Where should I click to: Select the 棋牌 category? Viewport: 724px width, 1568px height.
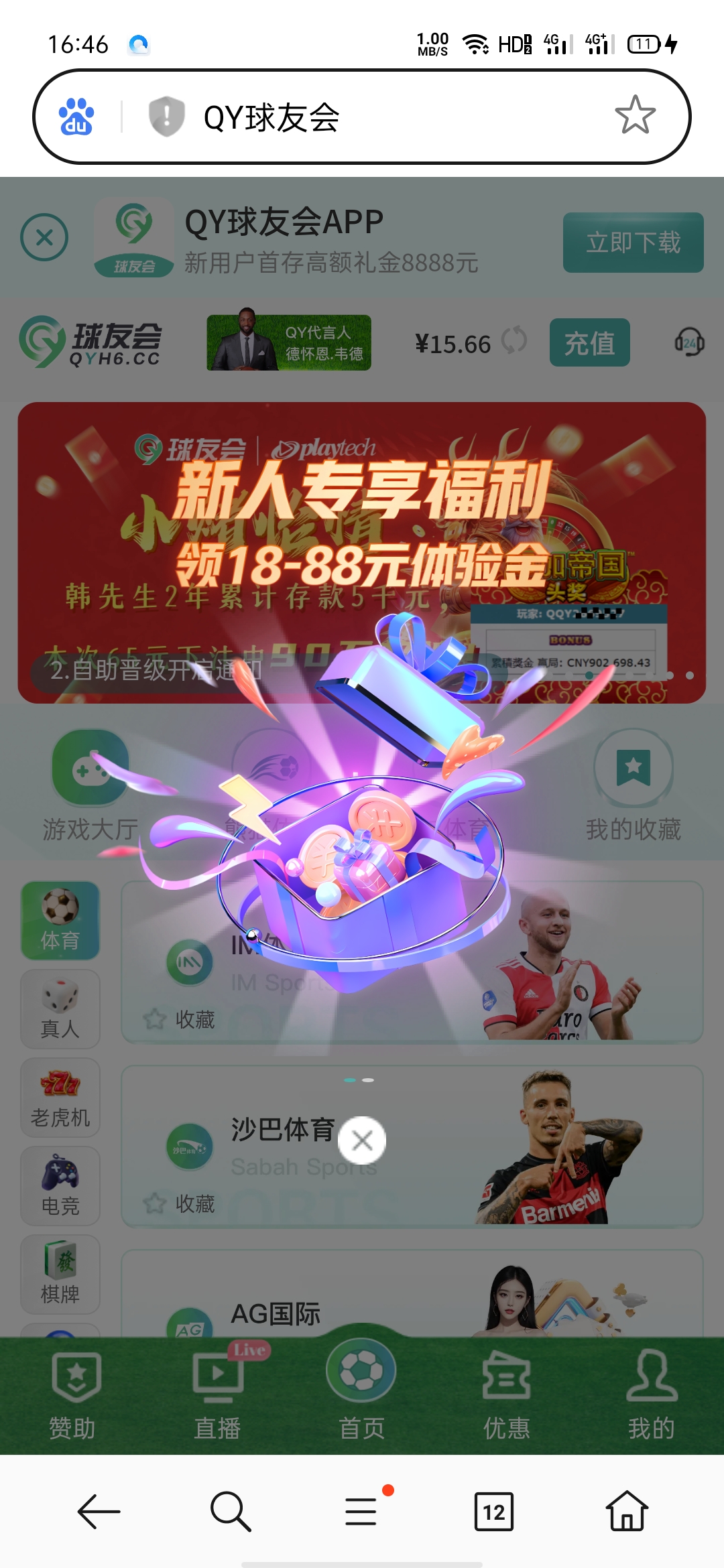(x=60, y=1275)
